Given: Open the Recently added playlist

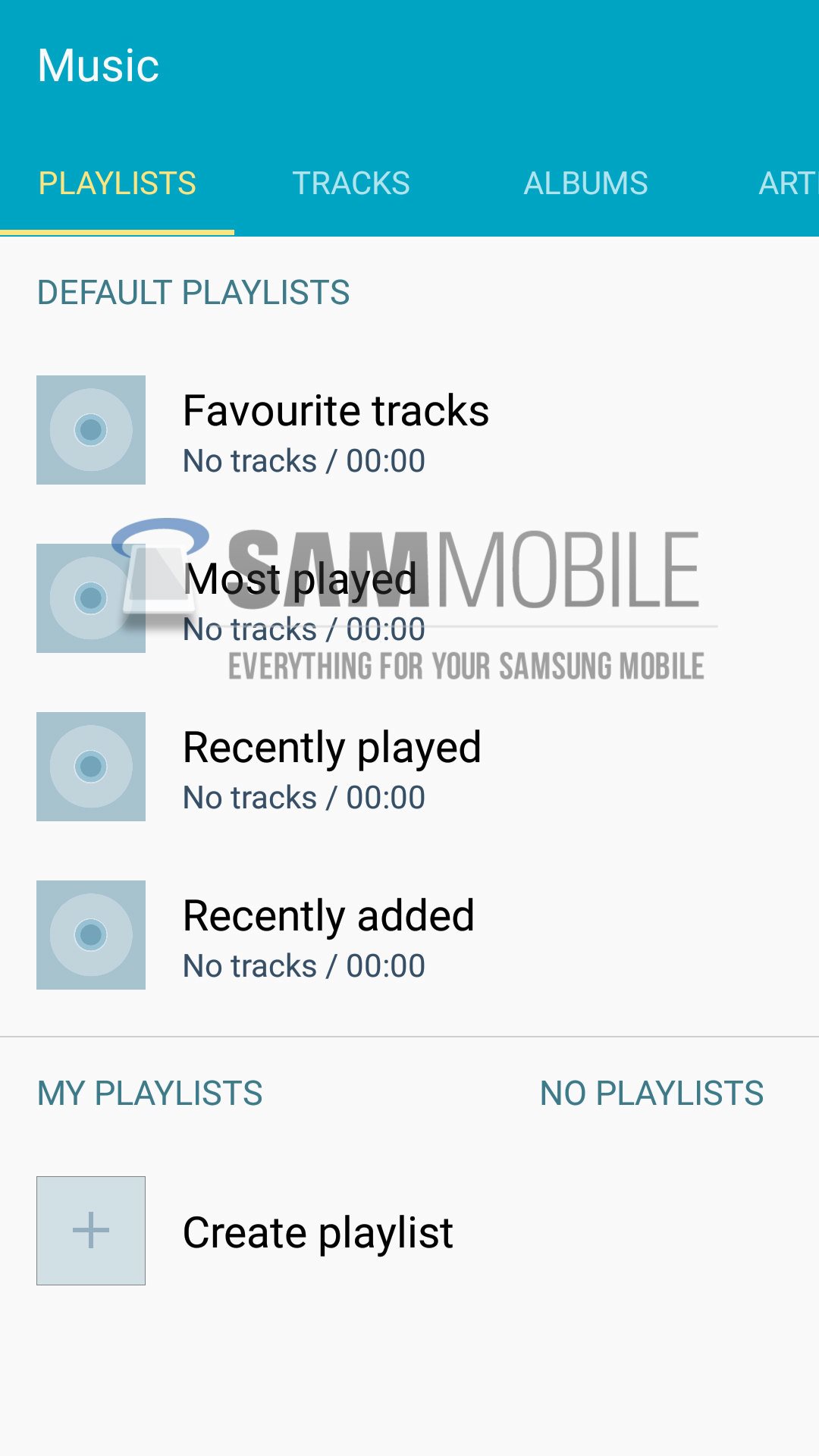Looking at the screenshot, I should [x=328, y=935].
